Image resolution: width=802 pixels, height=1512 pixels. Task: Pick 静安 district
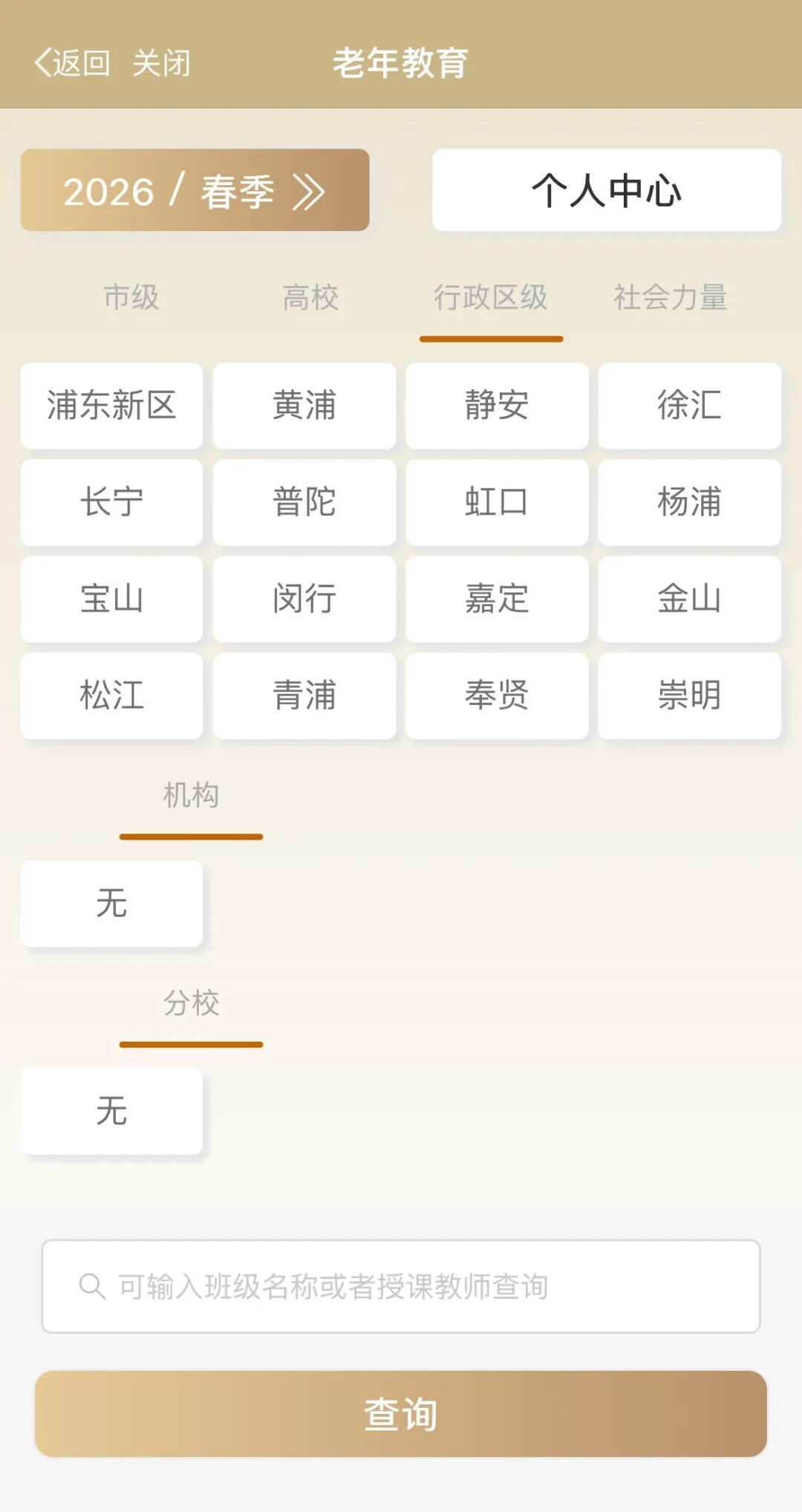[x=497, y=406]
